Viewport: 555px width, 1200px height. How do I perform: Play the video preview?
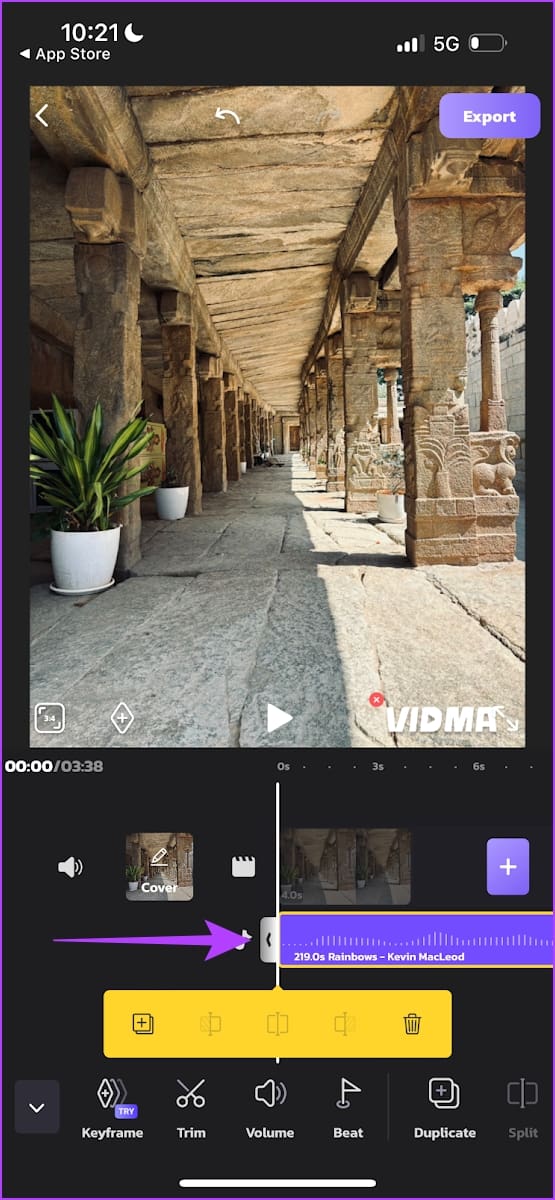(x=279, y=717)
